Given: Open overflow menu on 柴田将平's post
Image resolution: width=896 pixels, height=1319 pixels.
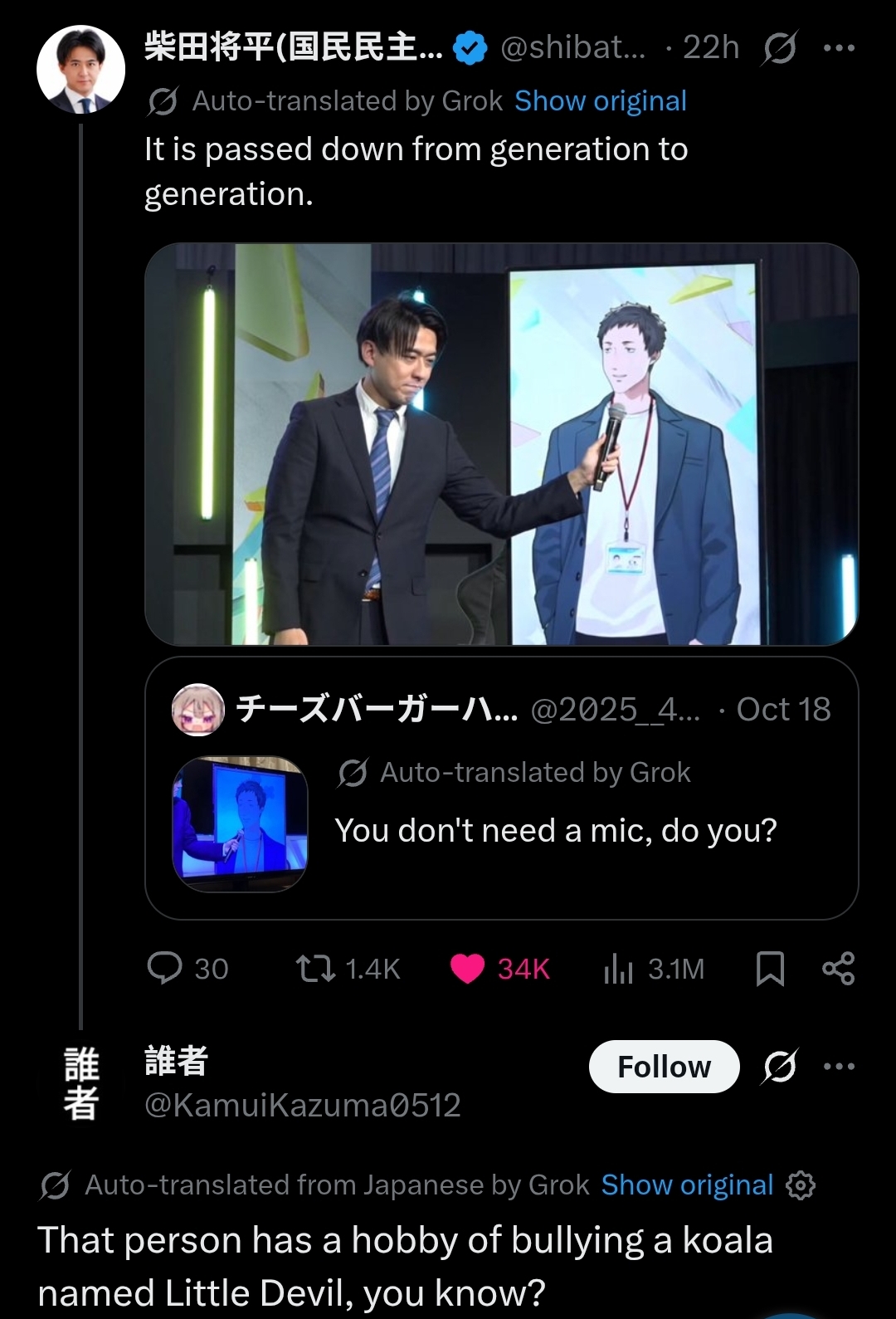Looking at the screenshot, I should pyautogui.click(x=839, y=48).
